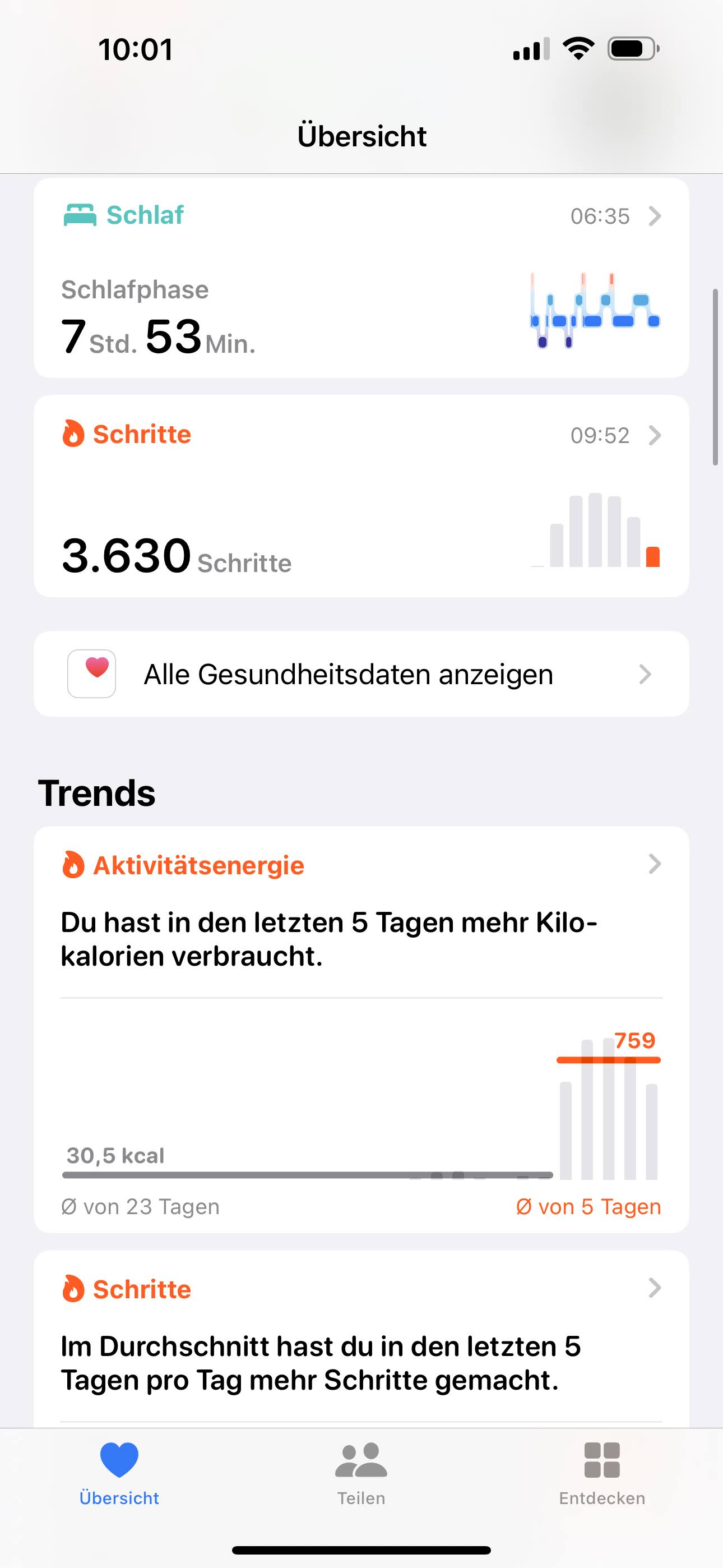Switch to the Teilen tab

click(361, 1473)
